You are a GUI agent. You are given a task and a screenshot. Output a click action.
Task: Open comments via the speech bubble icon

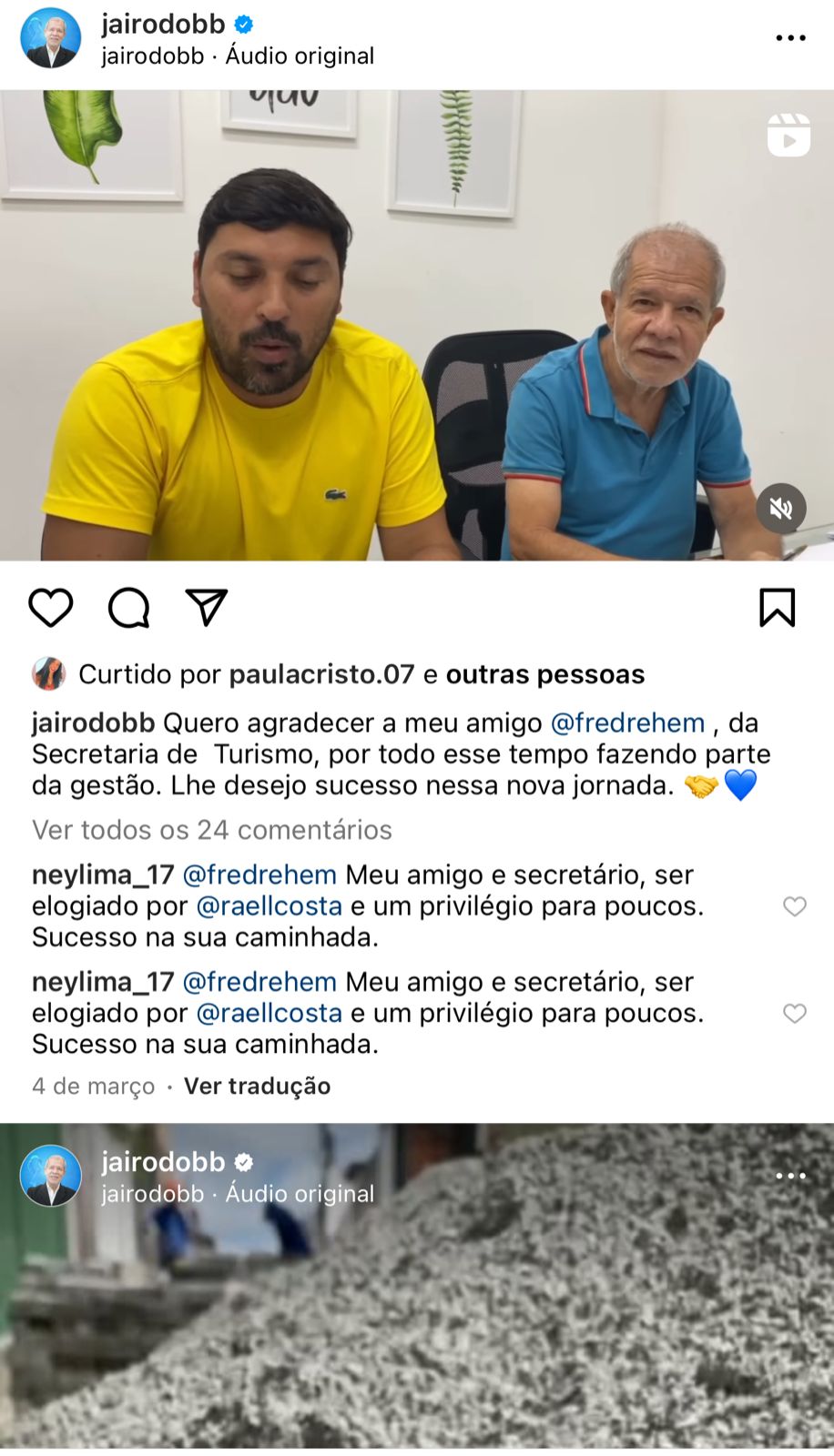pyautogui.click(x=128, y=608)
